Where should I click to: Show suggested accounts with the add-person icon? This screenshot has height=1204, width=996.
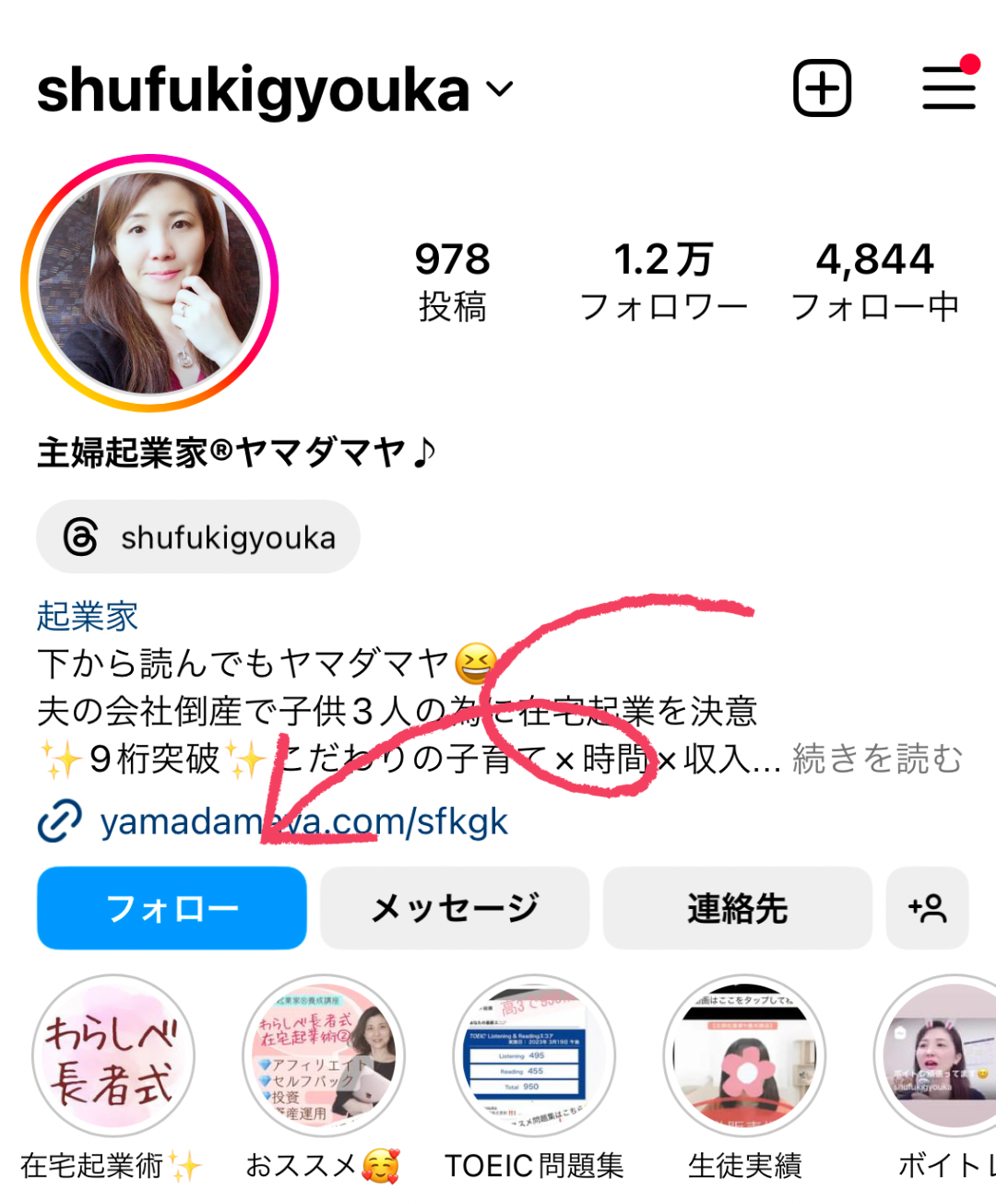927,908
